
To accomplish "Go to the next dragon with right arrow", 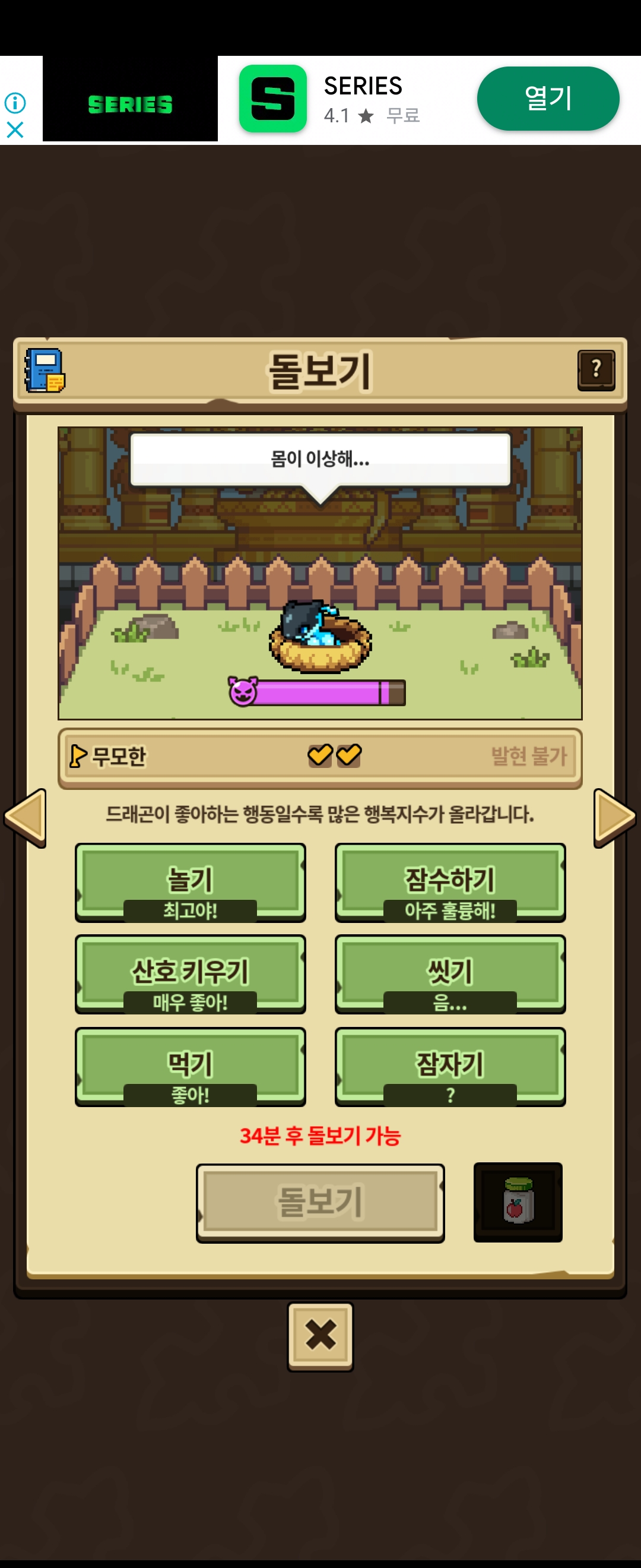I will point(614,817).
